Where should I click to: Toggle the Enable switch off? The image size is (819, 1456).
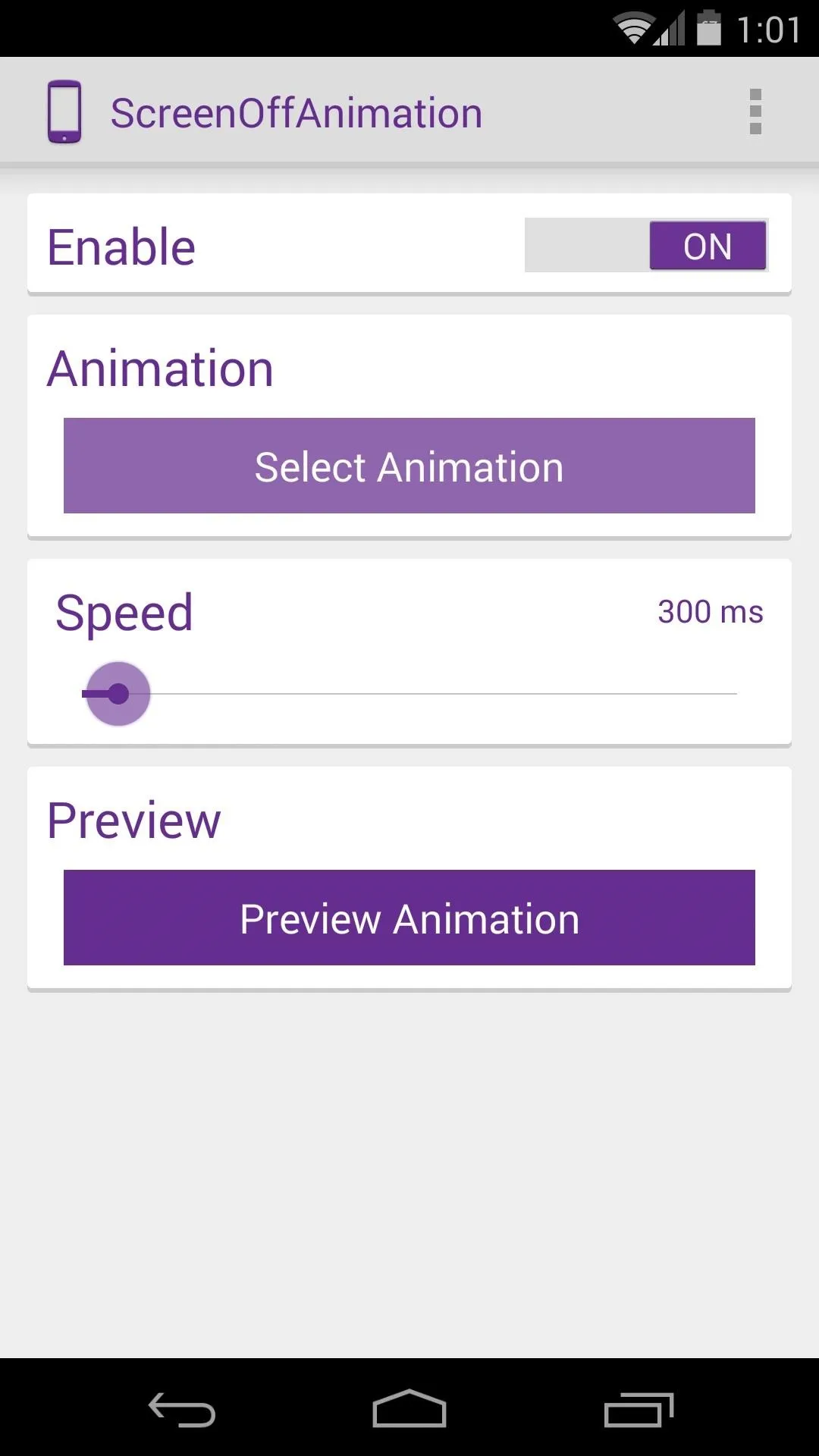click(x=646, y=245)
